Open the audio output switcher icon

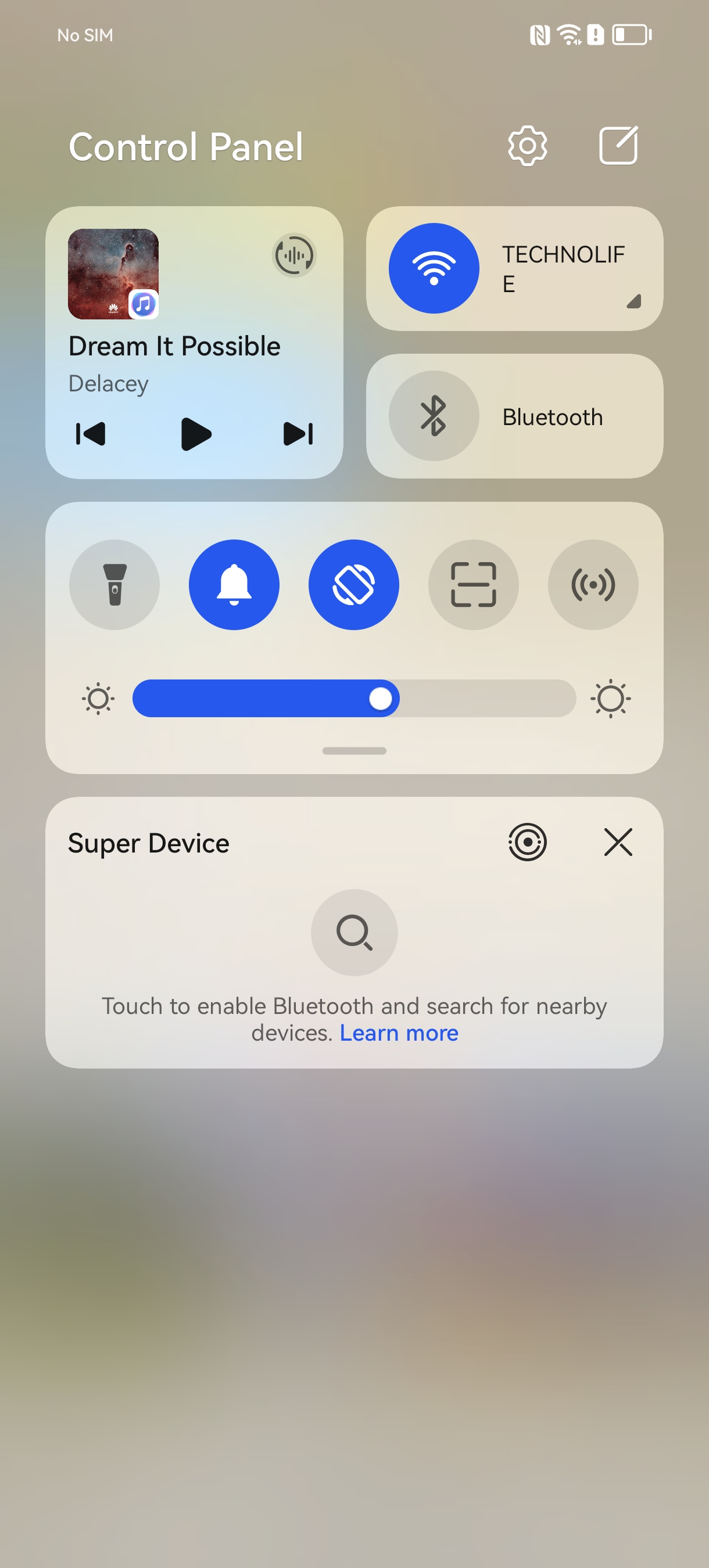coord(294,255)
